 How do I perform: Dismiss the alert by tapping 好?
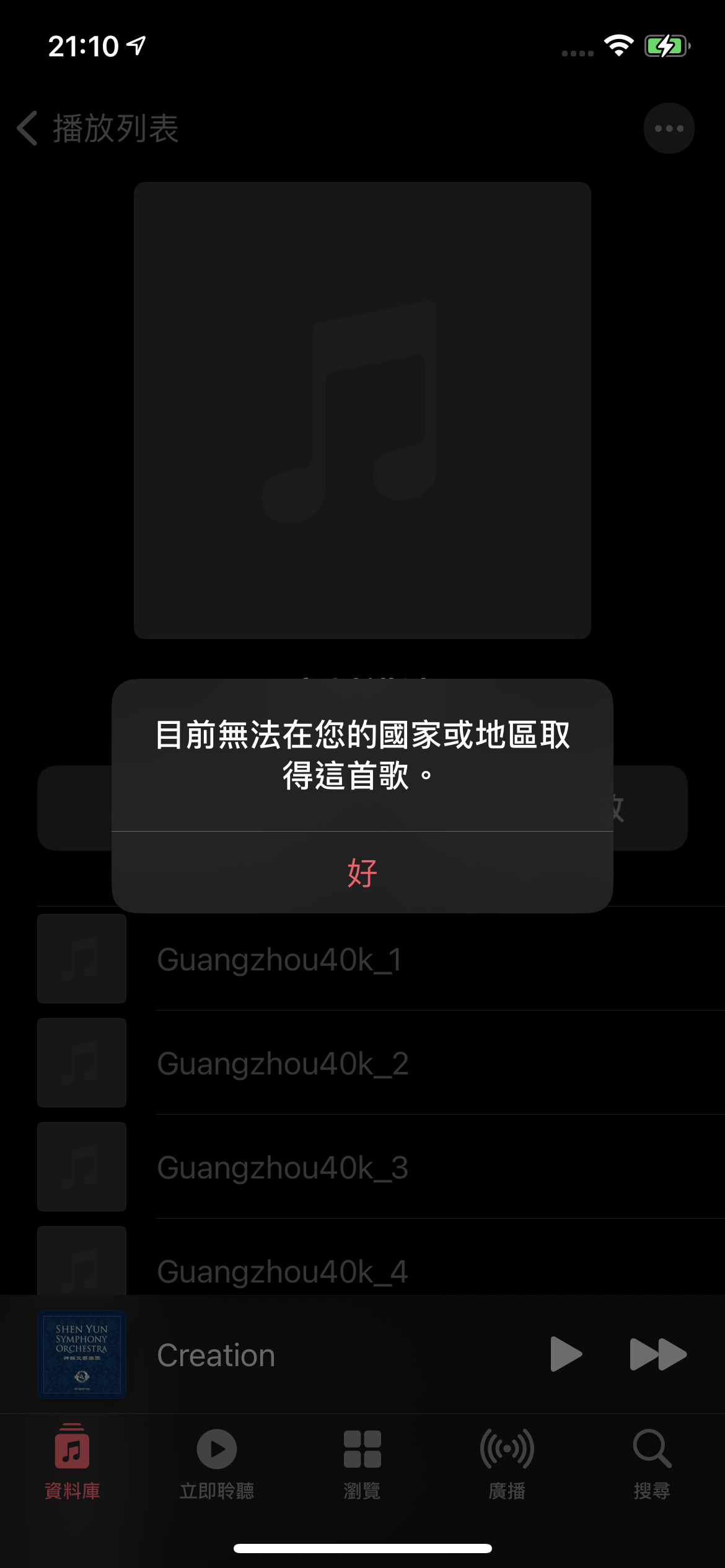362,873
